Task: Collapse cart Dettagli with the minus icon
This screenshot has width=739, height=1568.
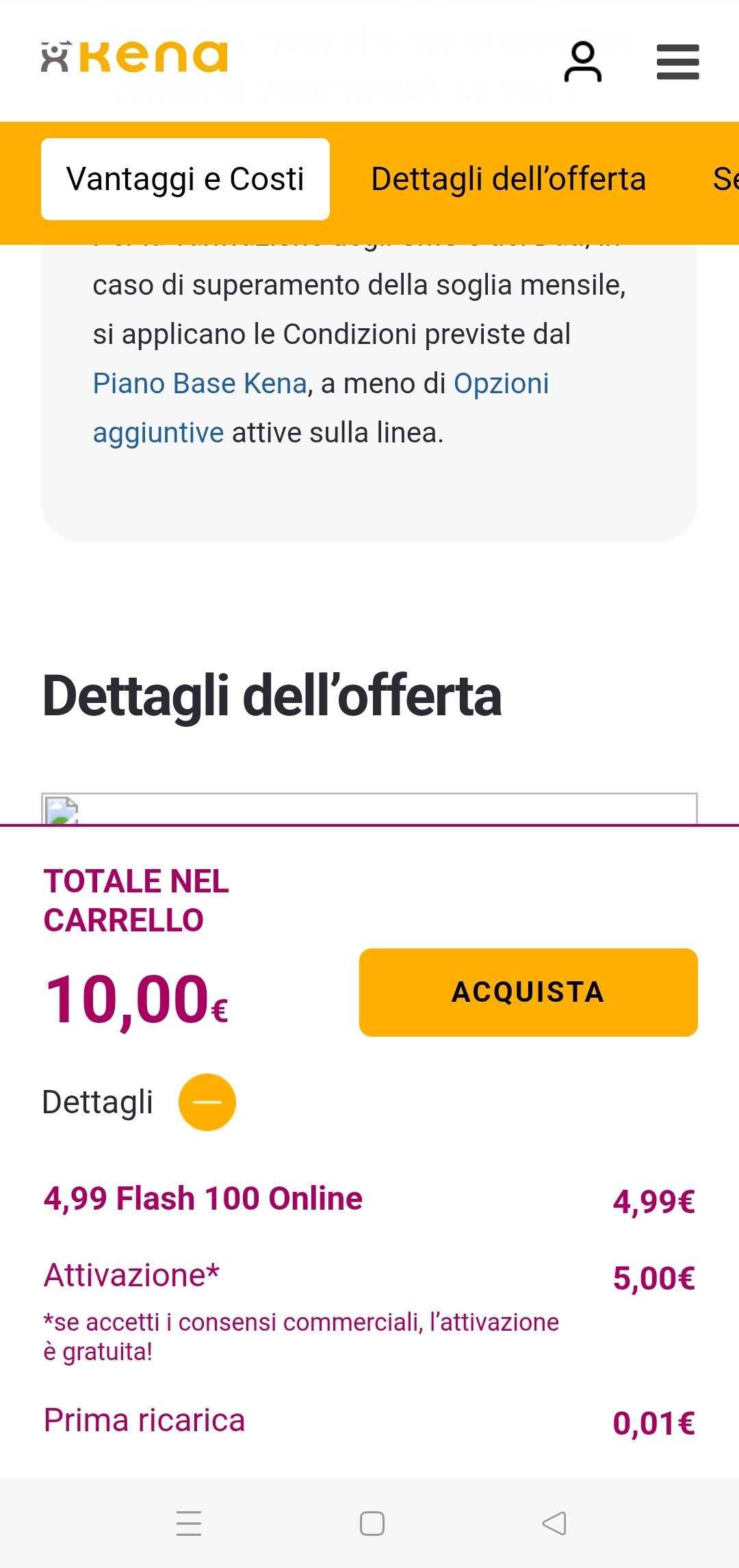Action: 207,1102
